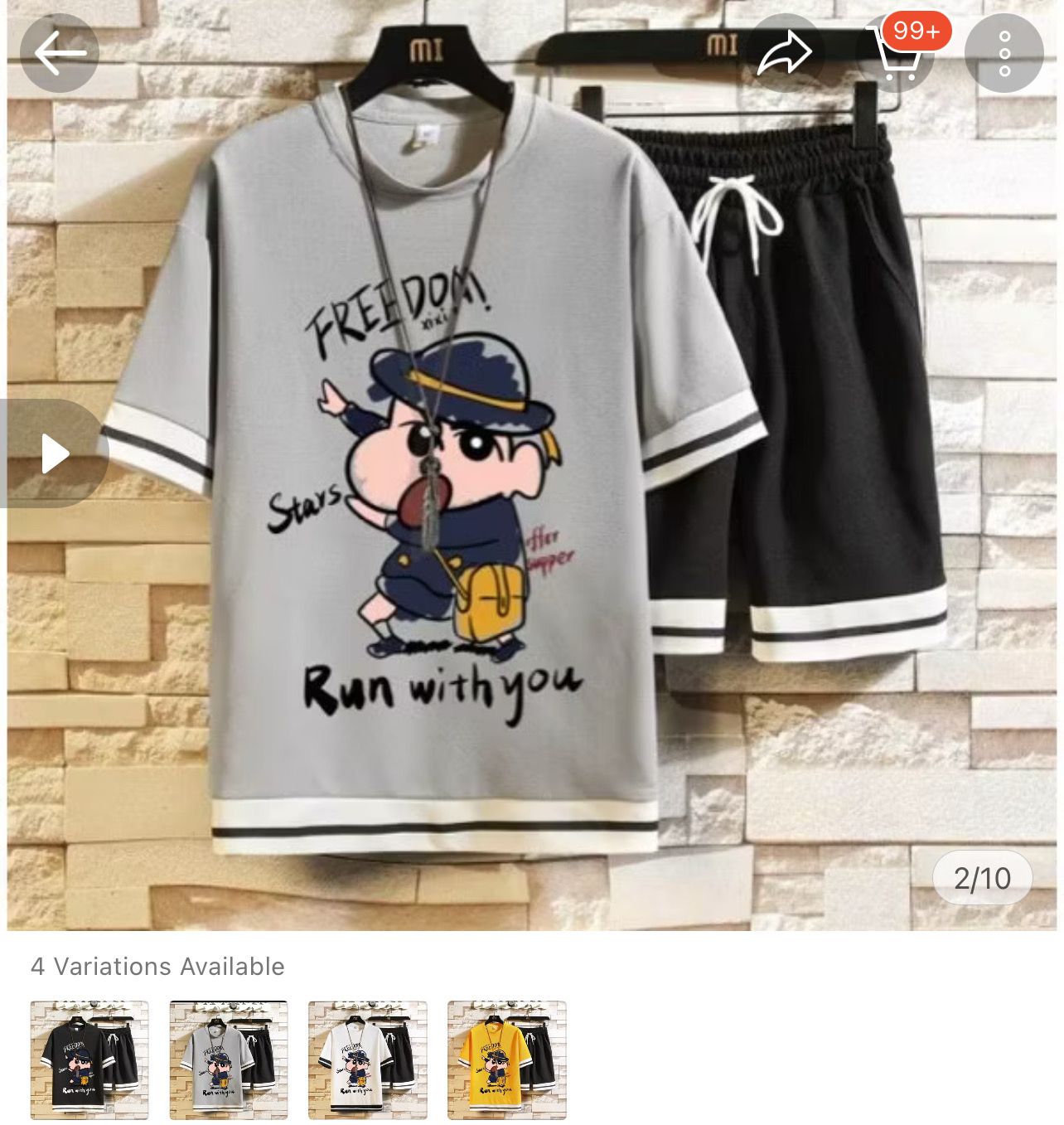Pick the yellow t-shirt variation
Screen dimensions: 1064x1125
(x=507, y=1060)
